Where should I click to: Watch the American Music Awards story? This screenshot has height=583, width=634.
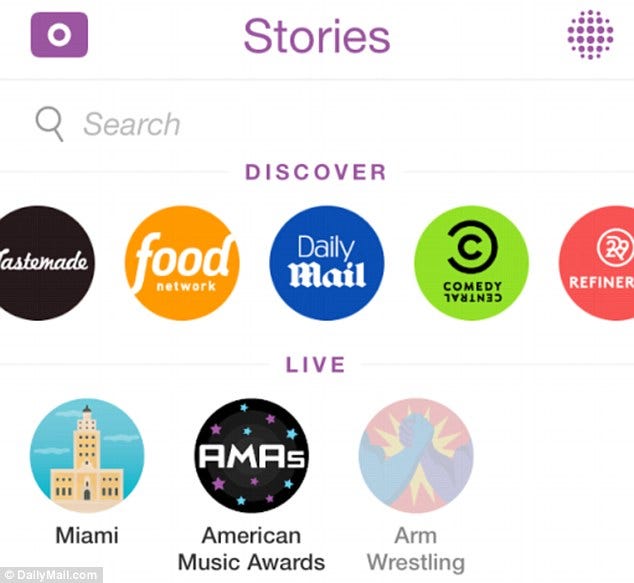point(251,456)
